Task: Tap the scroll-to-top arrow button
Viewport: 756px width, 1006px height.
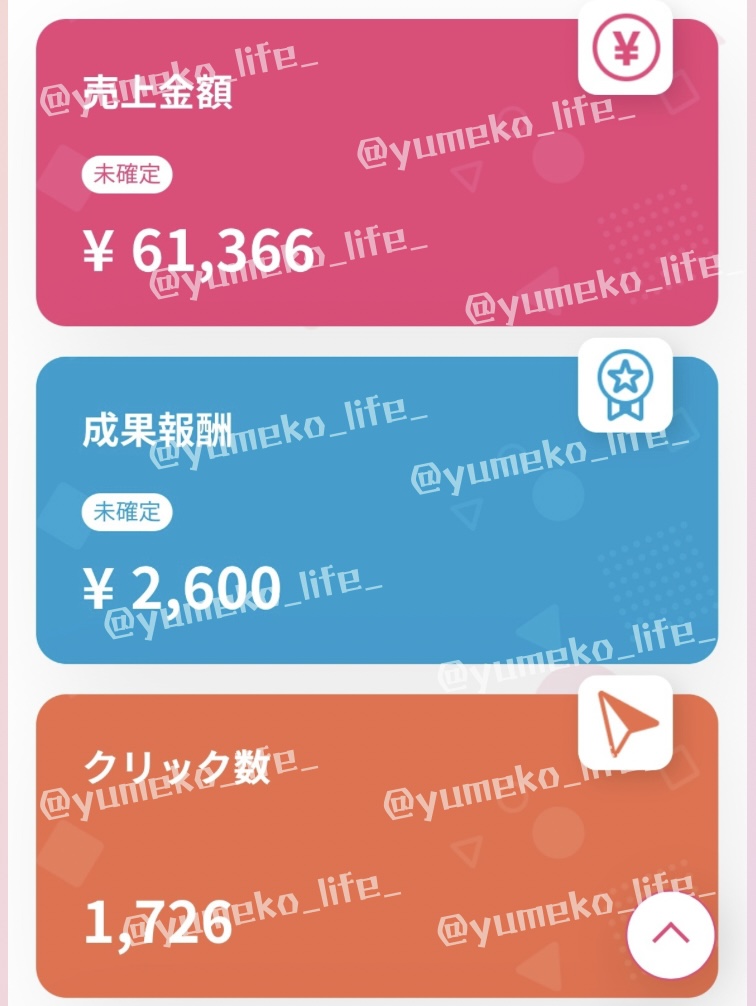Action: pos(670,934)
